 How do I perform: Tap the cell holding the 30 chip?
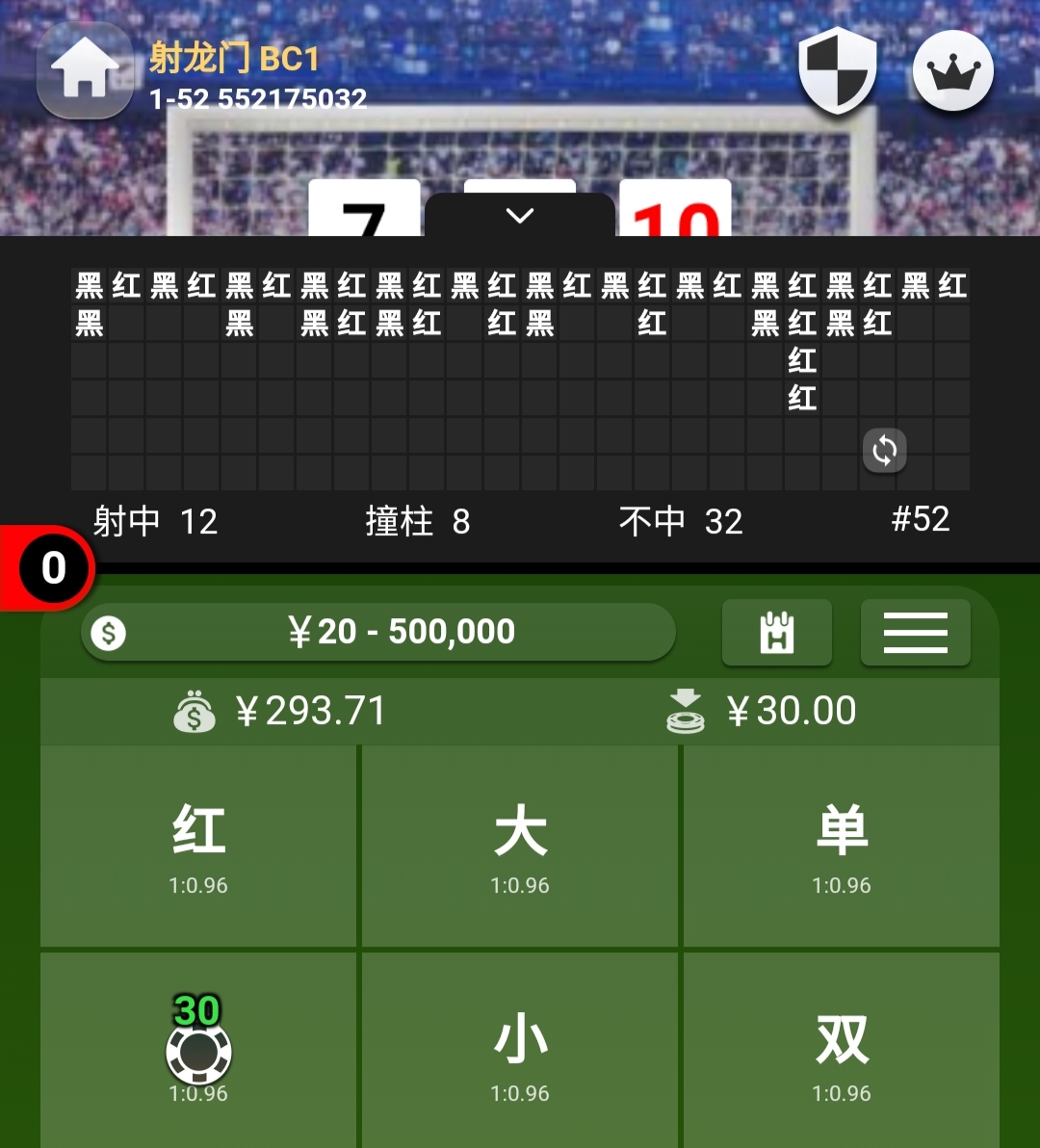pos(198,1050)
